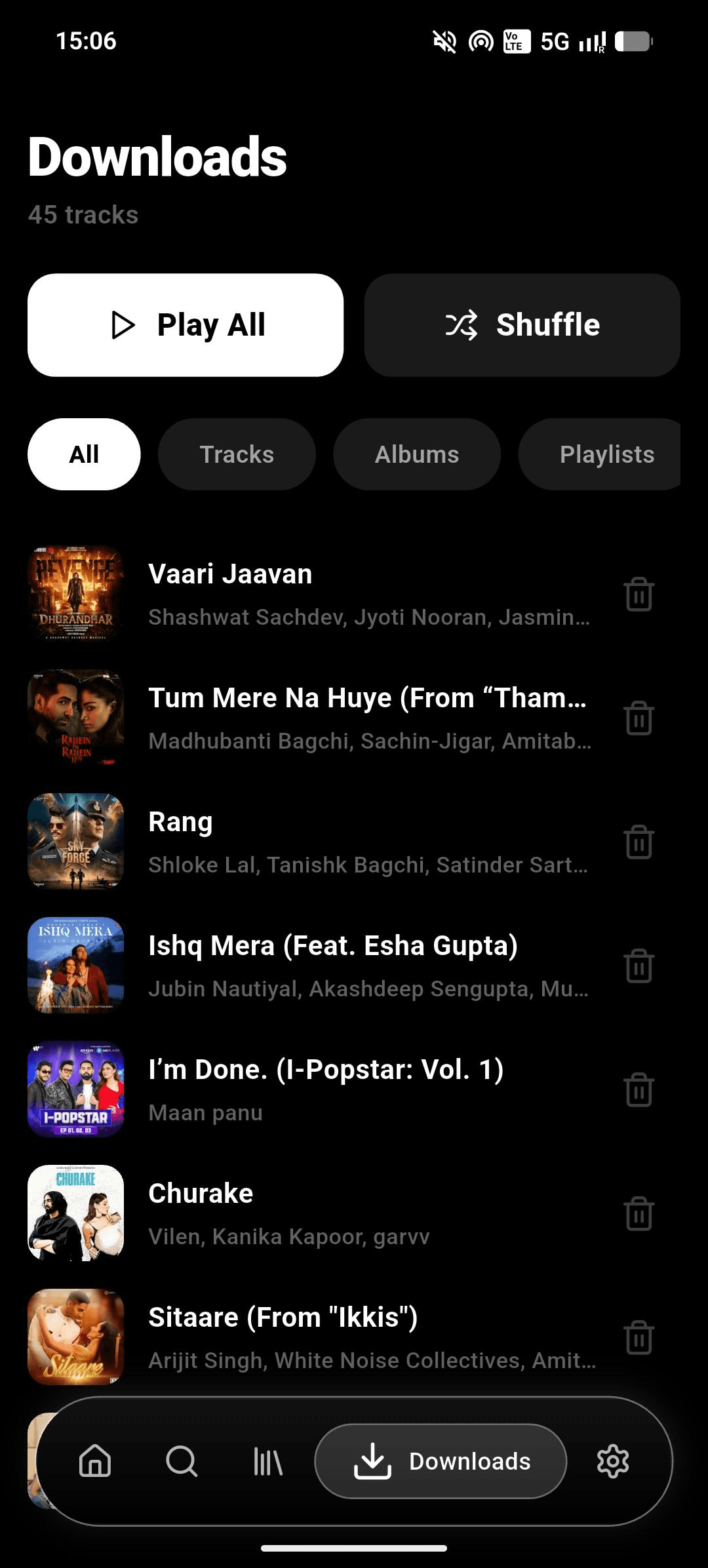Switch to the Downloads tab
The height and width of the screenshot is (1568, 708).
click(441, 1460)
